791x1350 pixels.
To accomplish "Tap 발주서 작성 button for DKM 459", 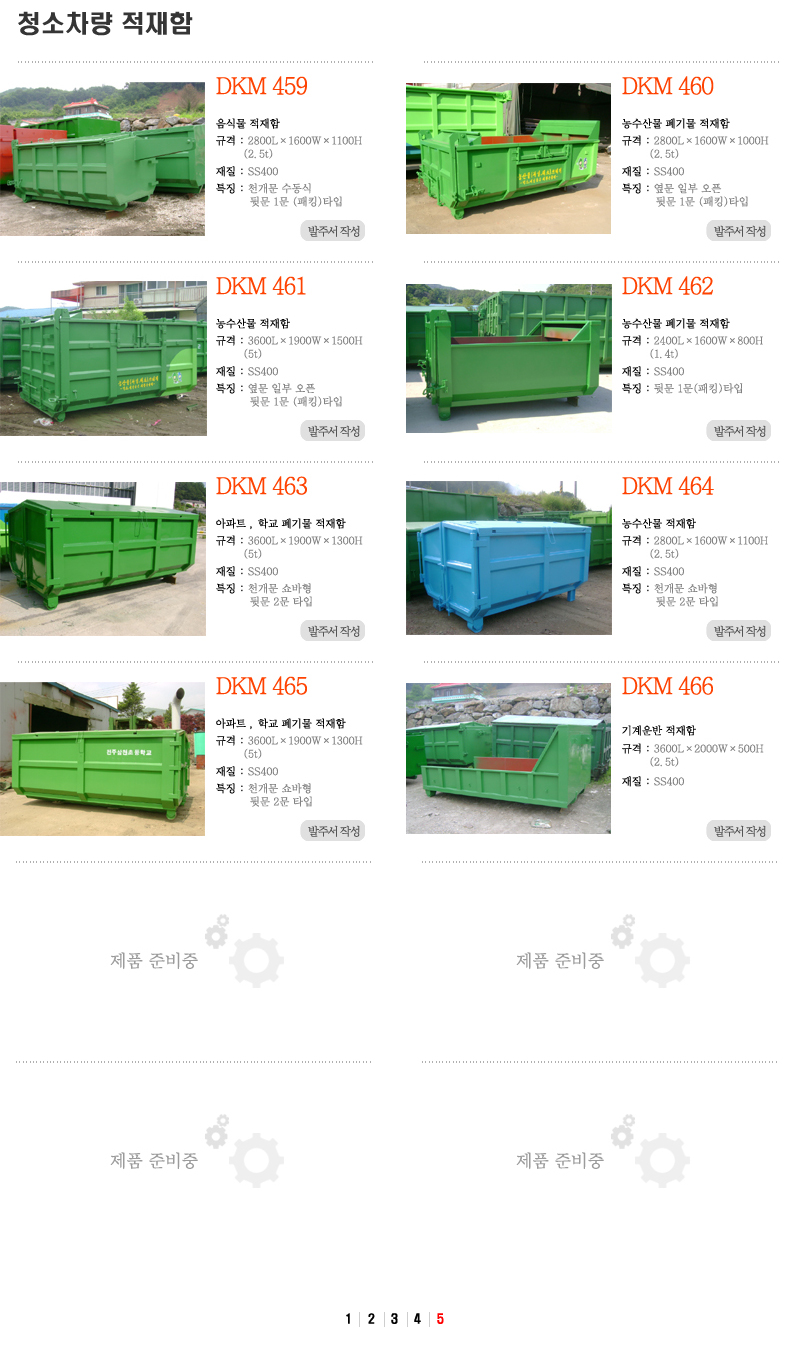I will coord(333,231).
